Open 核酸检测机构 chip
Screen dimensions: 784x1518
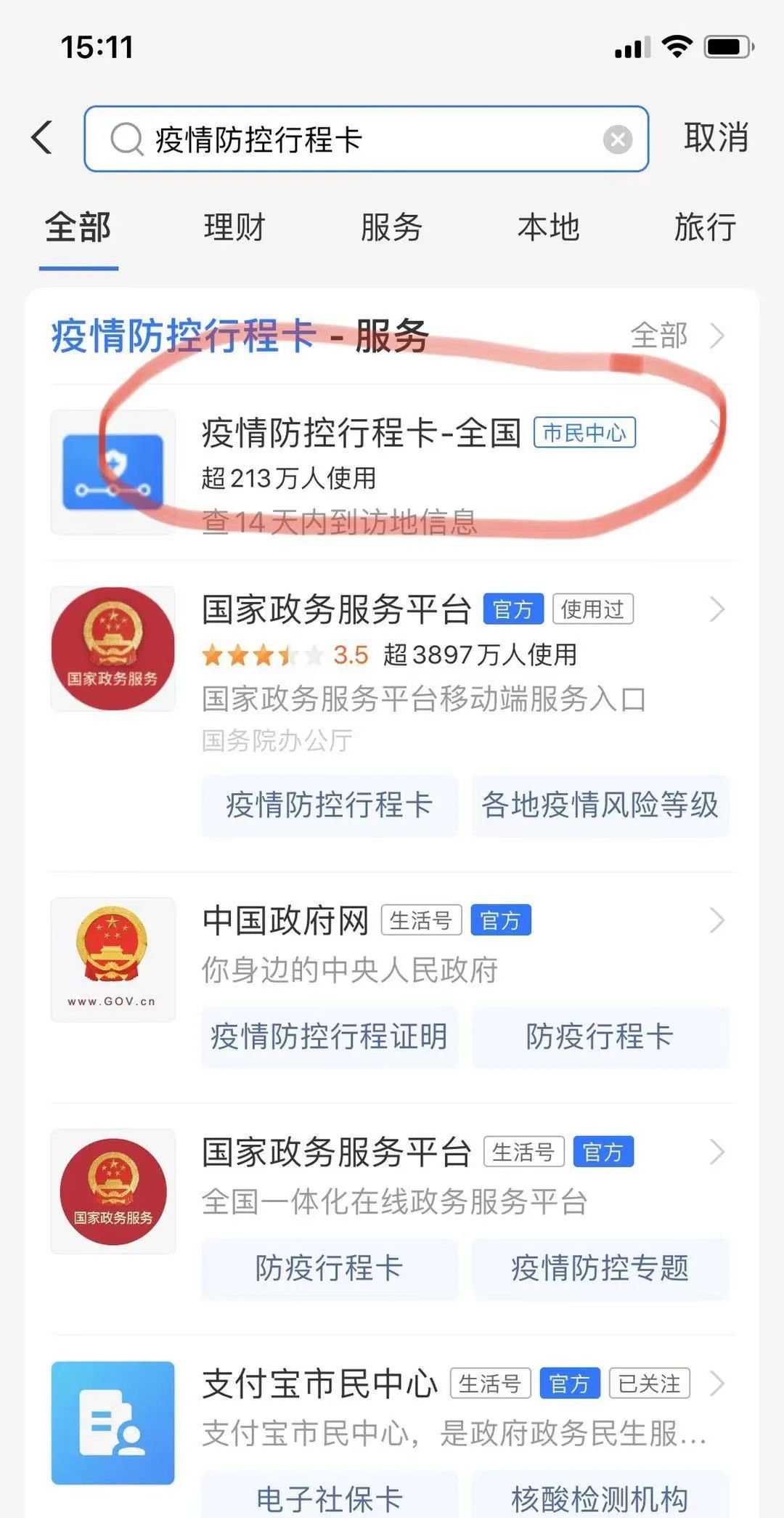(600, 1498)
